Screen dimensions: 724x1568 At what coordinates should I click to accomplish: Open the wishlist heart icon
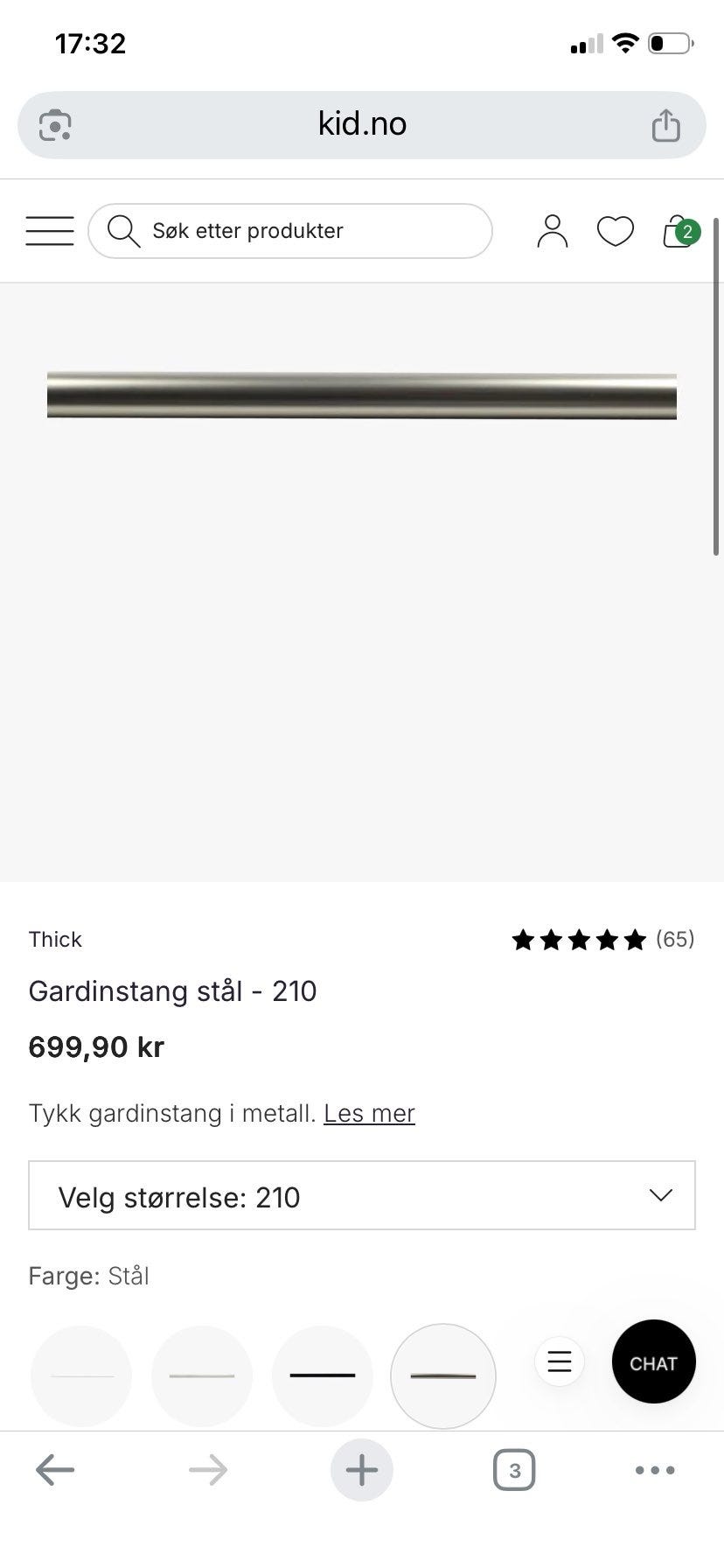tap(615, 230)
